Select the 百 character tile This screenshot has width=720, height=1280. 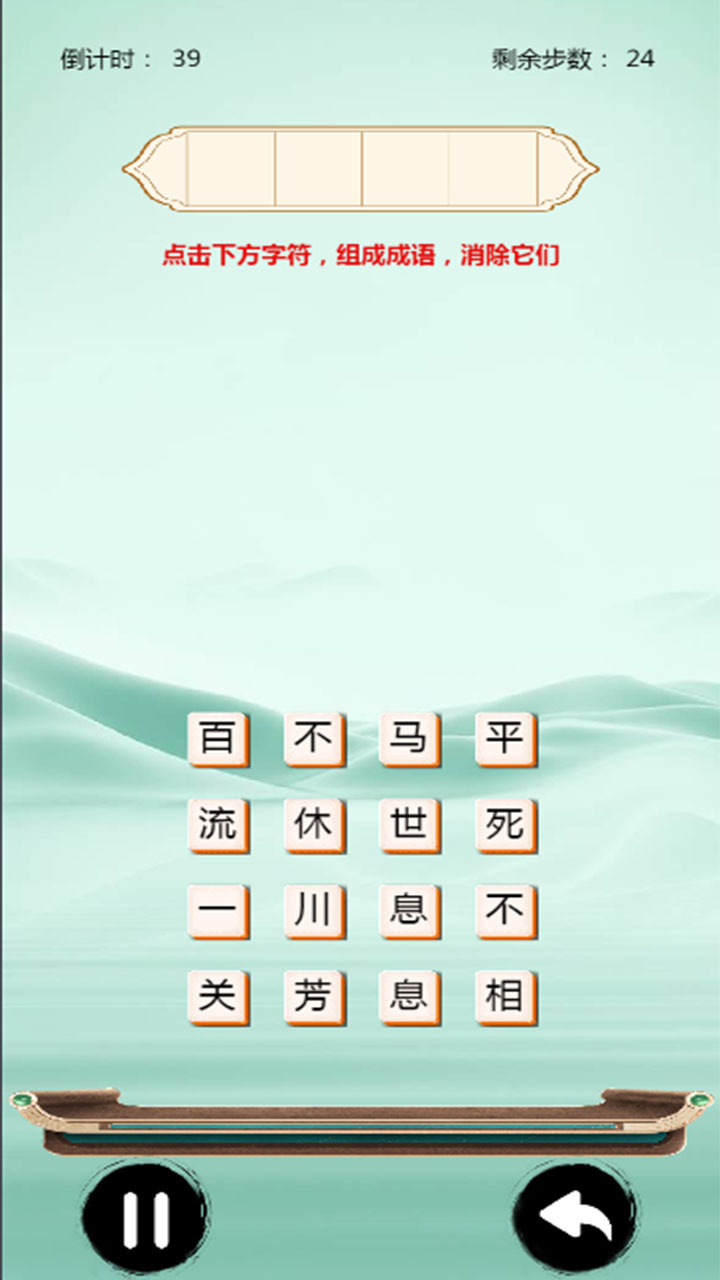point(218,739)
